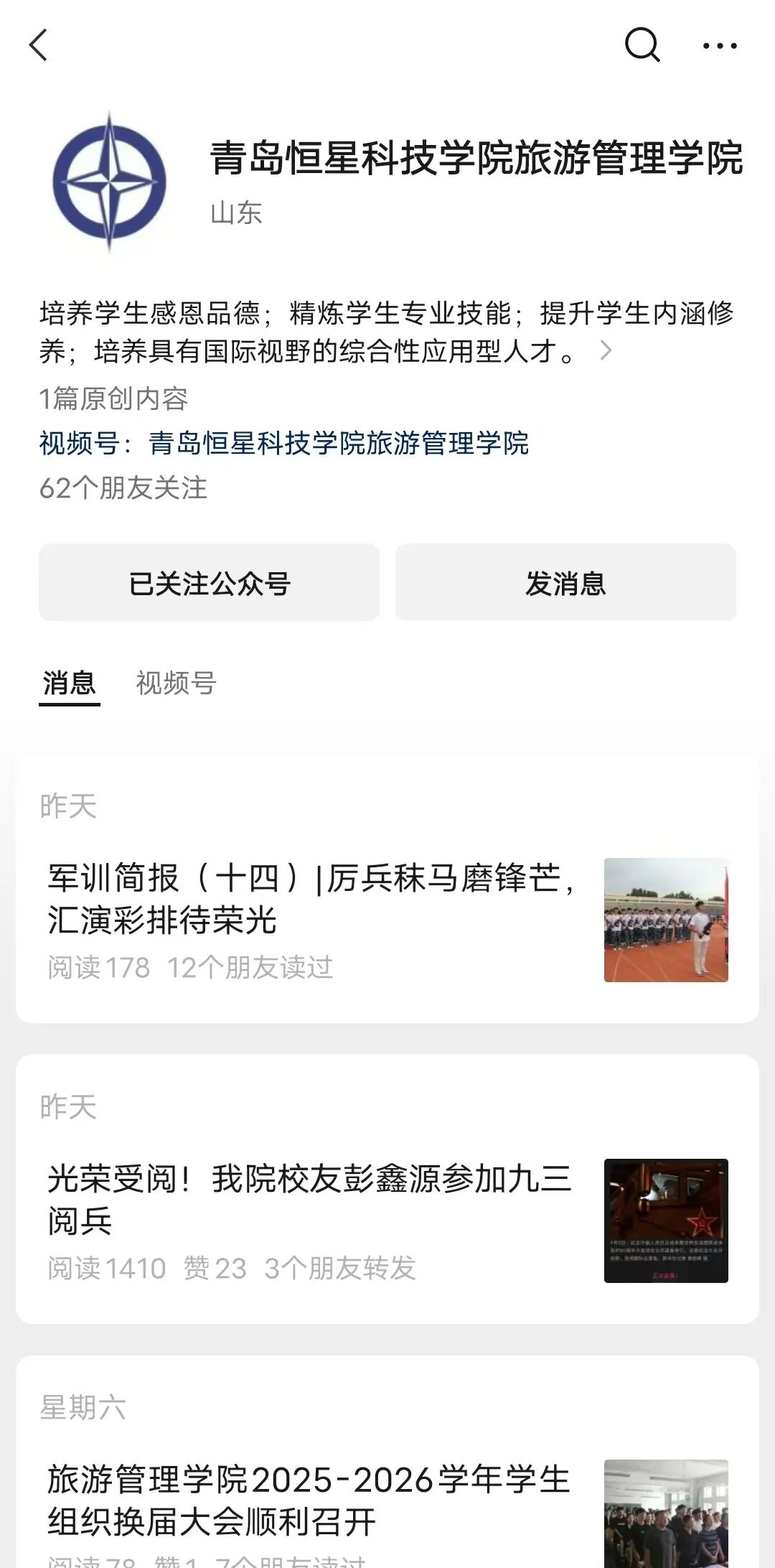The width and height of the screenshot is (775, 1568).
Task: Tap the 已关注公众号 button
Action: coord(209,582)
